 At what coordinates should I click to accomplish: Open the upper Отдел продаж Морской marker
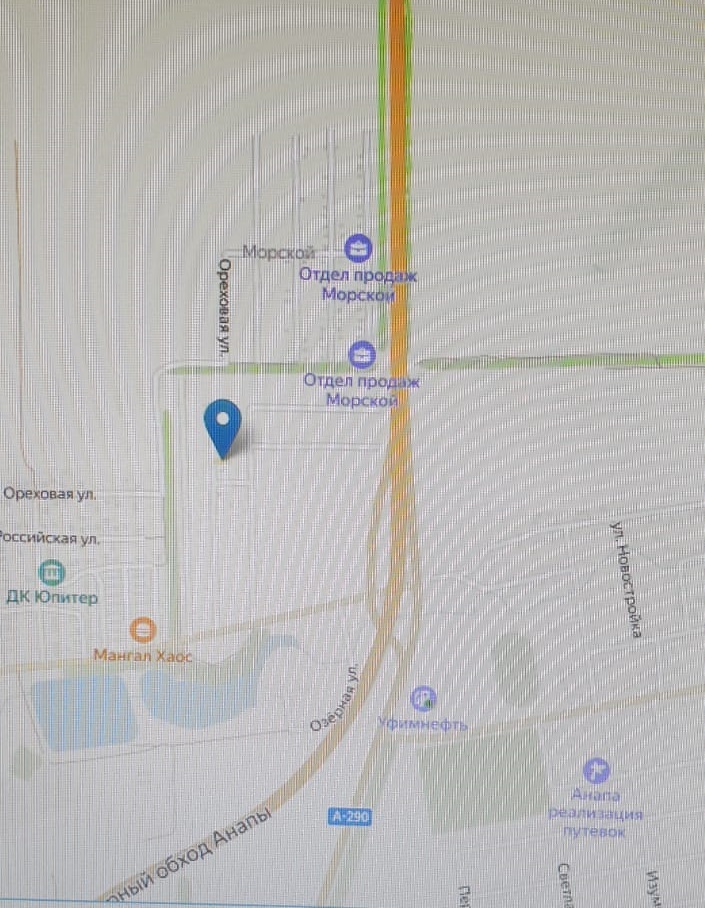[358, 246]
